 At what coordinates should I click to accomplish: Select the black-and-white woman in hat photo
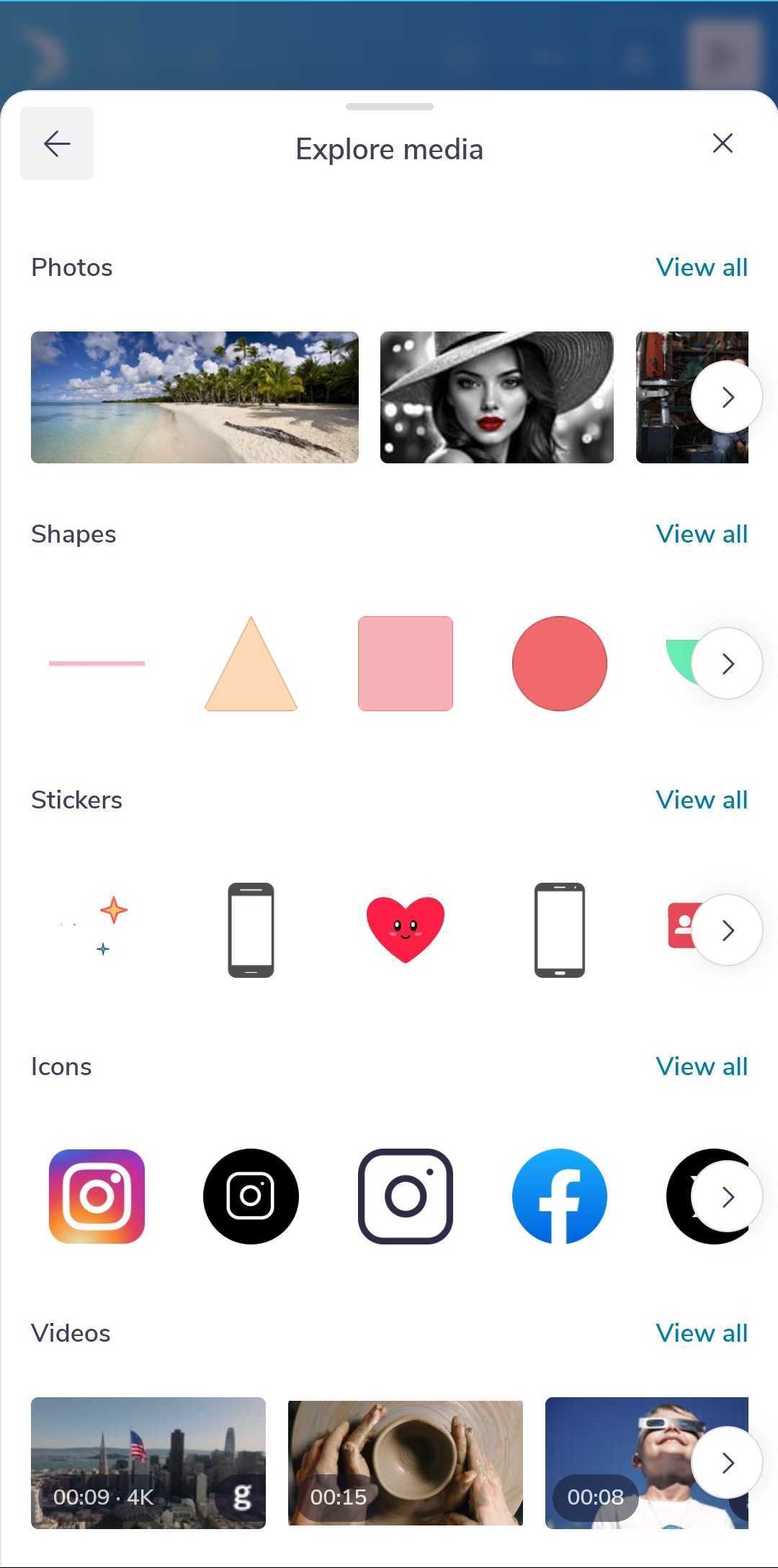pyautogui.click(x=496, y=397)
